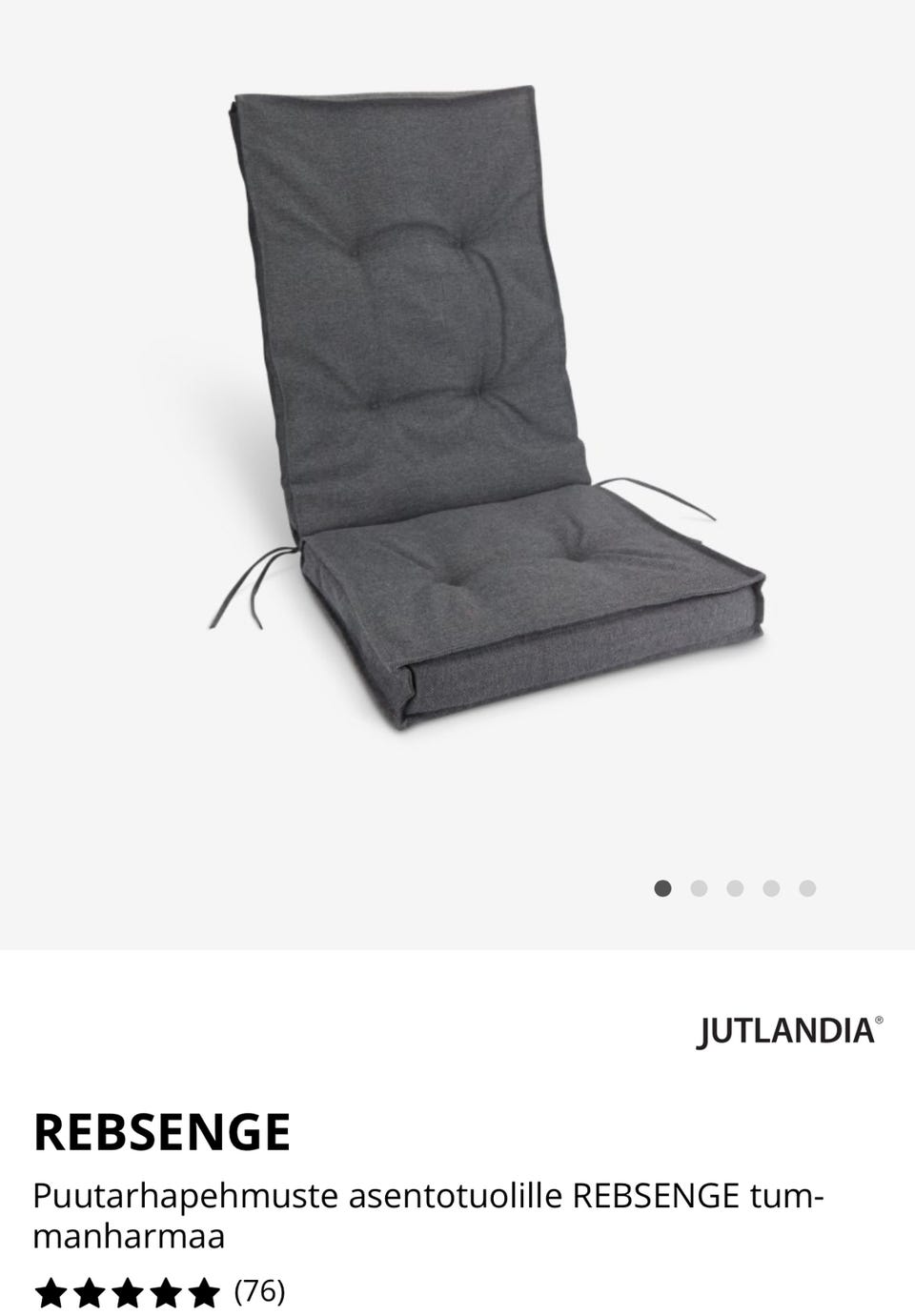
Task: Open the 76 customer reviews rating
Action: point(160,1292)
